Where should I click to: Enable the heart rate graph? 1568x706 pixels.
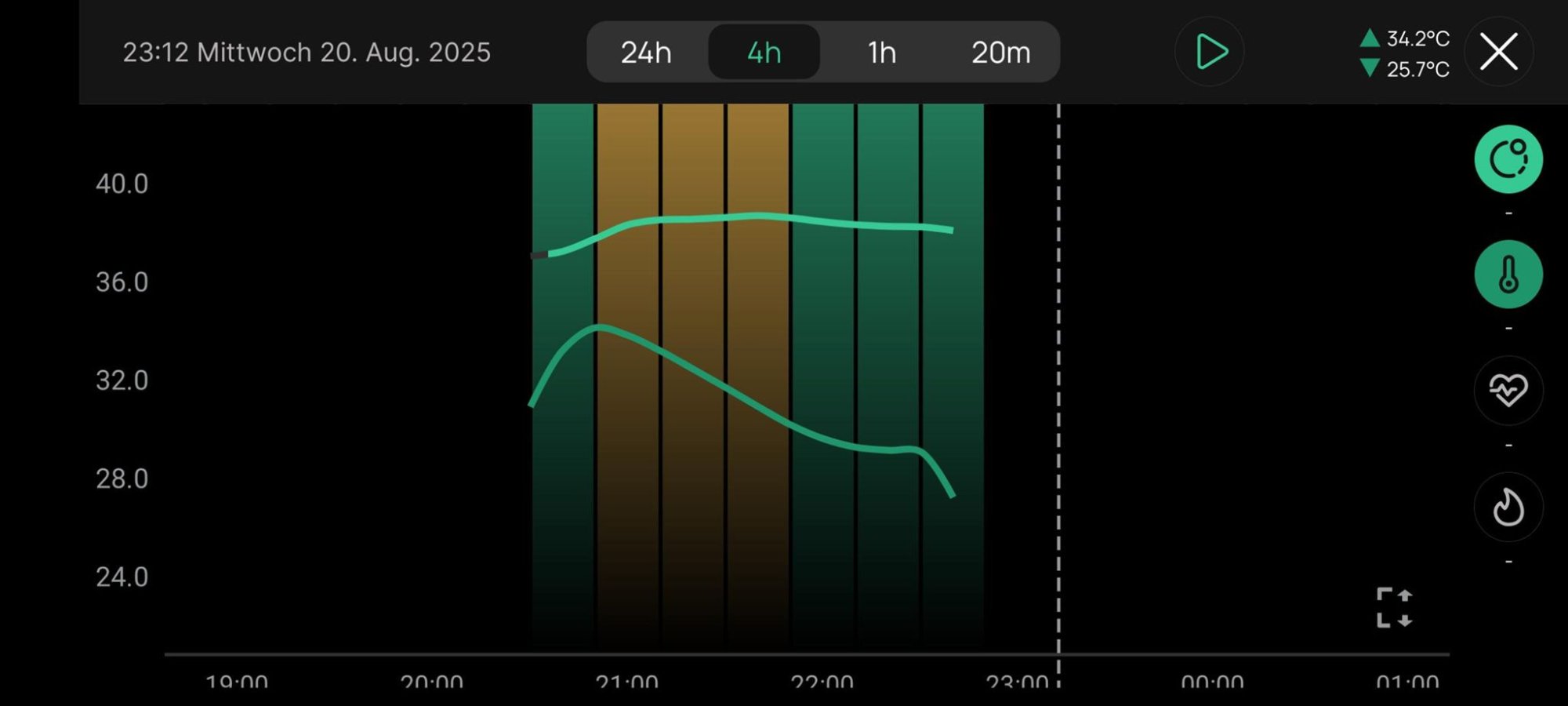(x=1508, y=390)
